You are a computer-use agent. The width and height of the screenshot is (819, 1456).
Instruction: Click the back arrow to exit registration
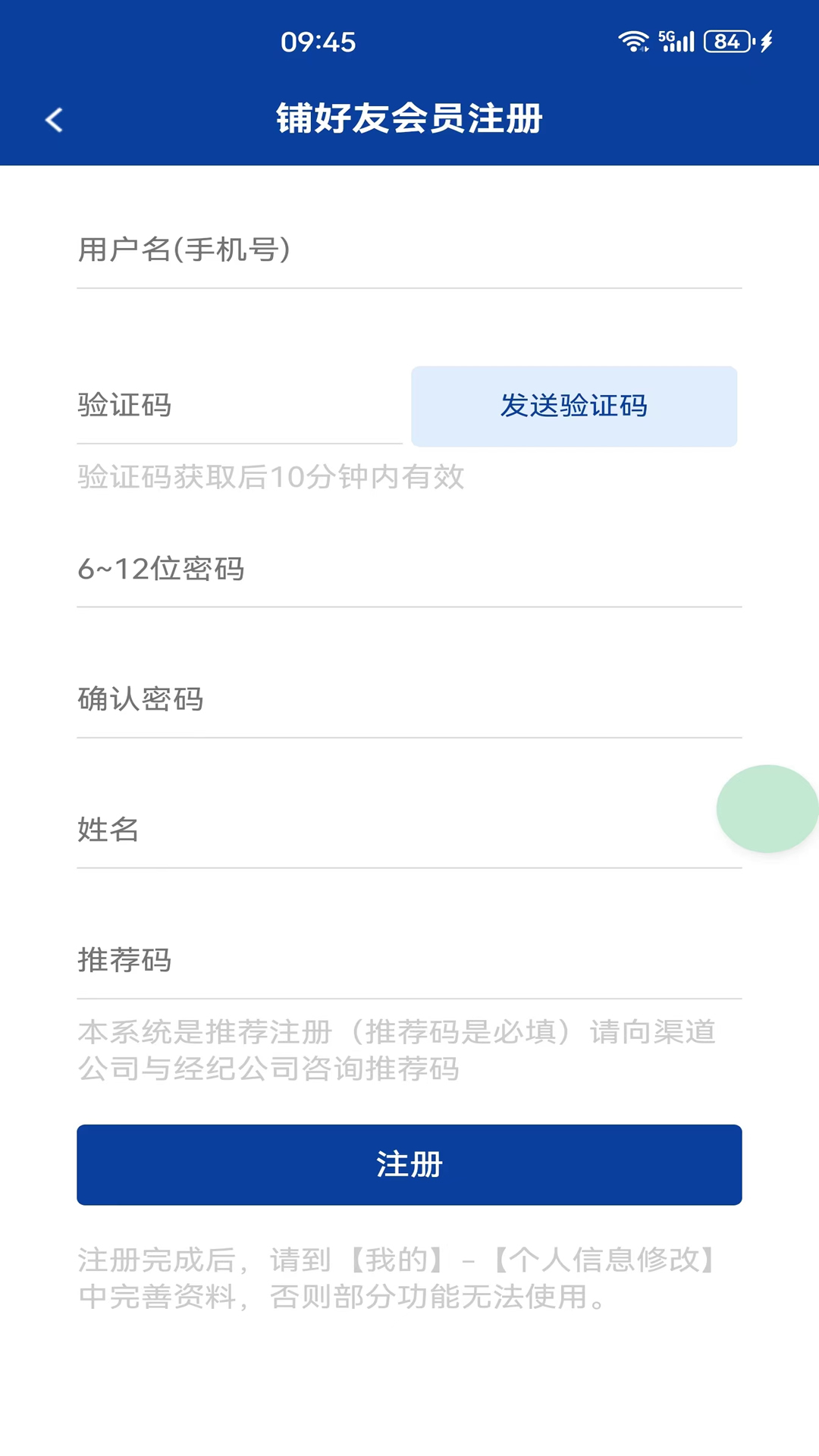coord(53,120)
